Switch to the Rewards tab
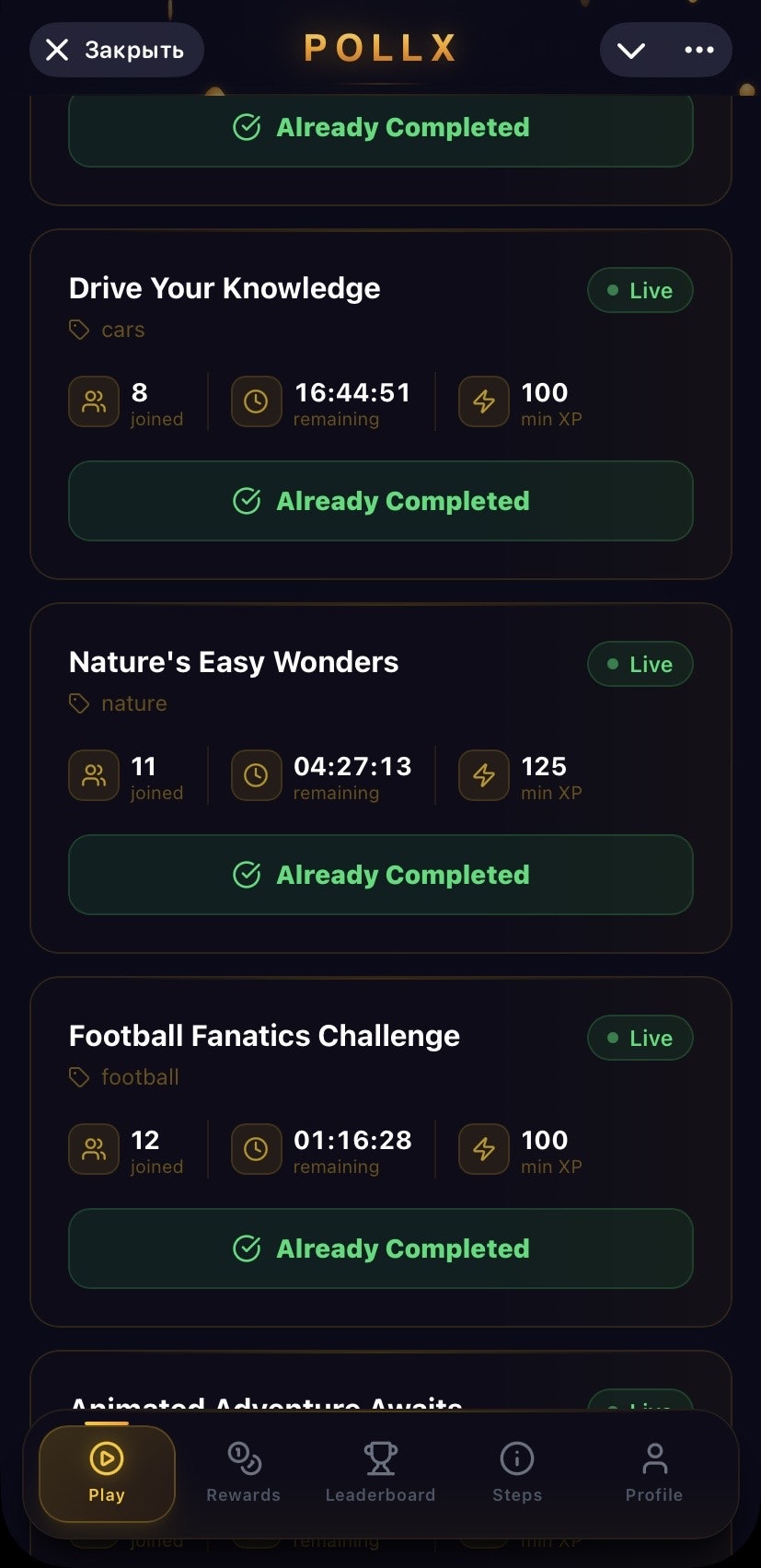 [x=244, y=1473]
